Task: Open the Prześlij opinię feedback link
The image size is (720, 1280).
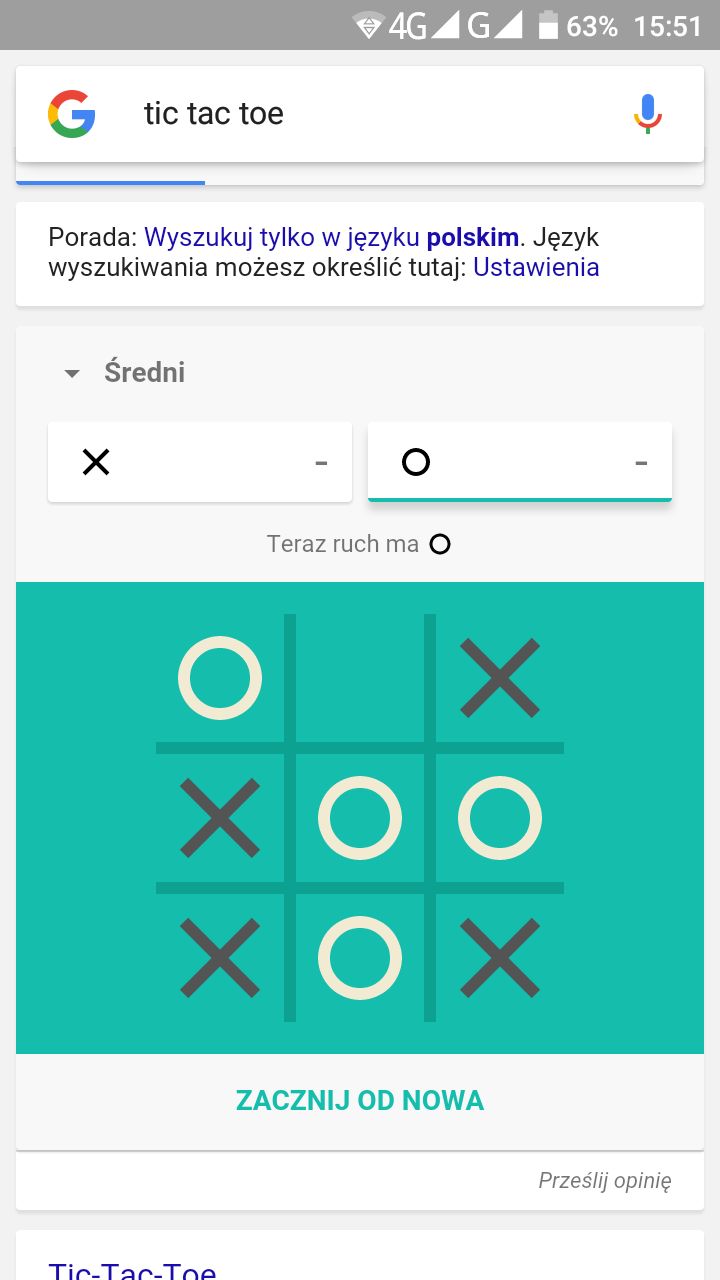Action: pyautogui.click(x=605, y=1180)
